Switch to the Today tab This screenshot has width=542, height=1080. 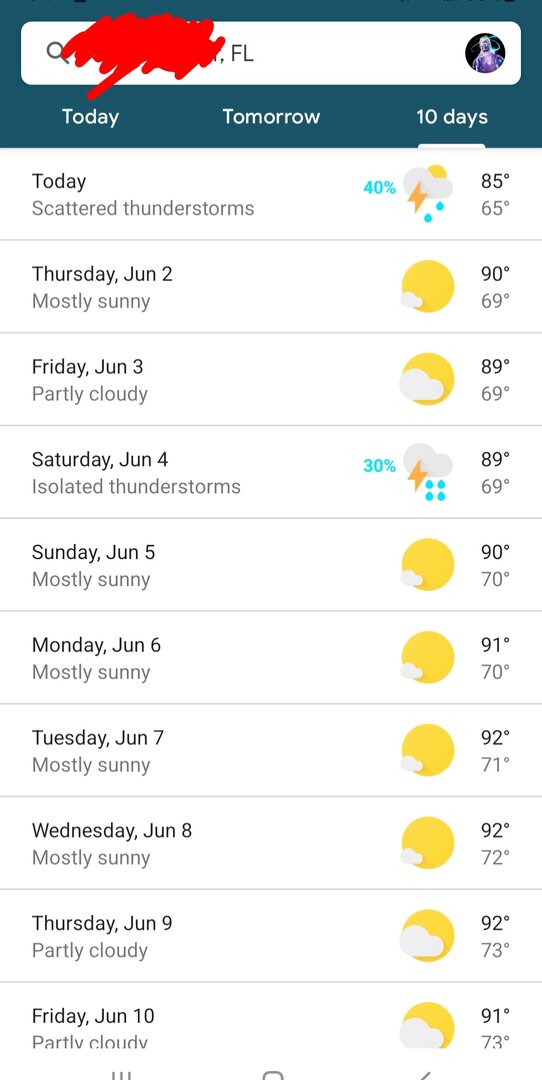pyautogui.click(x=90, y=116)
